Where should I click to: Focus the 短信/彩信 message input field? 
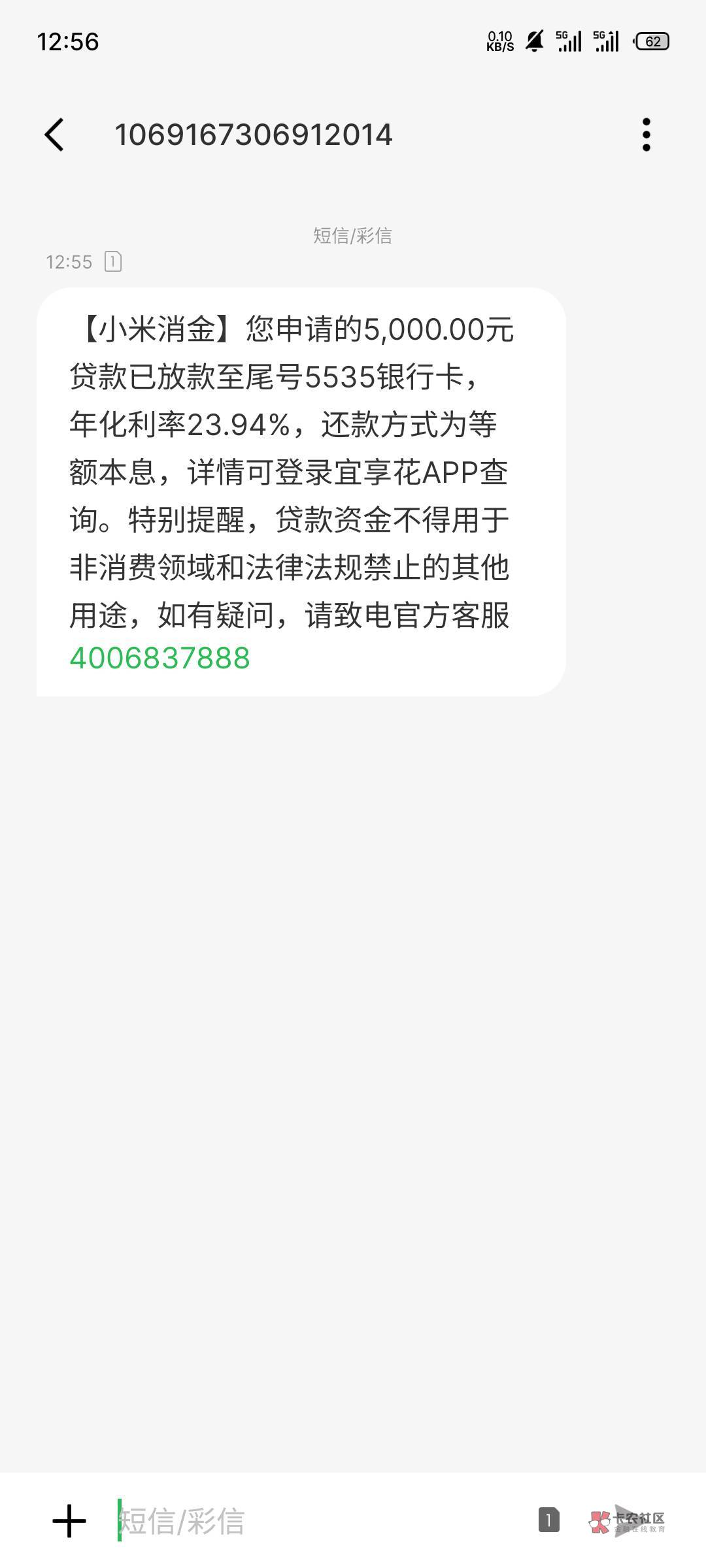pyautogui.click(x=320, y=1521)
